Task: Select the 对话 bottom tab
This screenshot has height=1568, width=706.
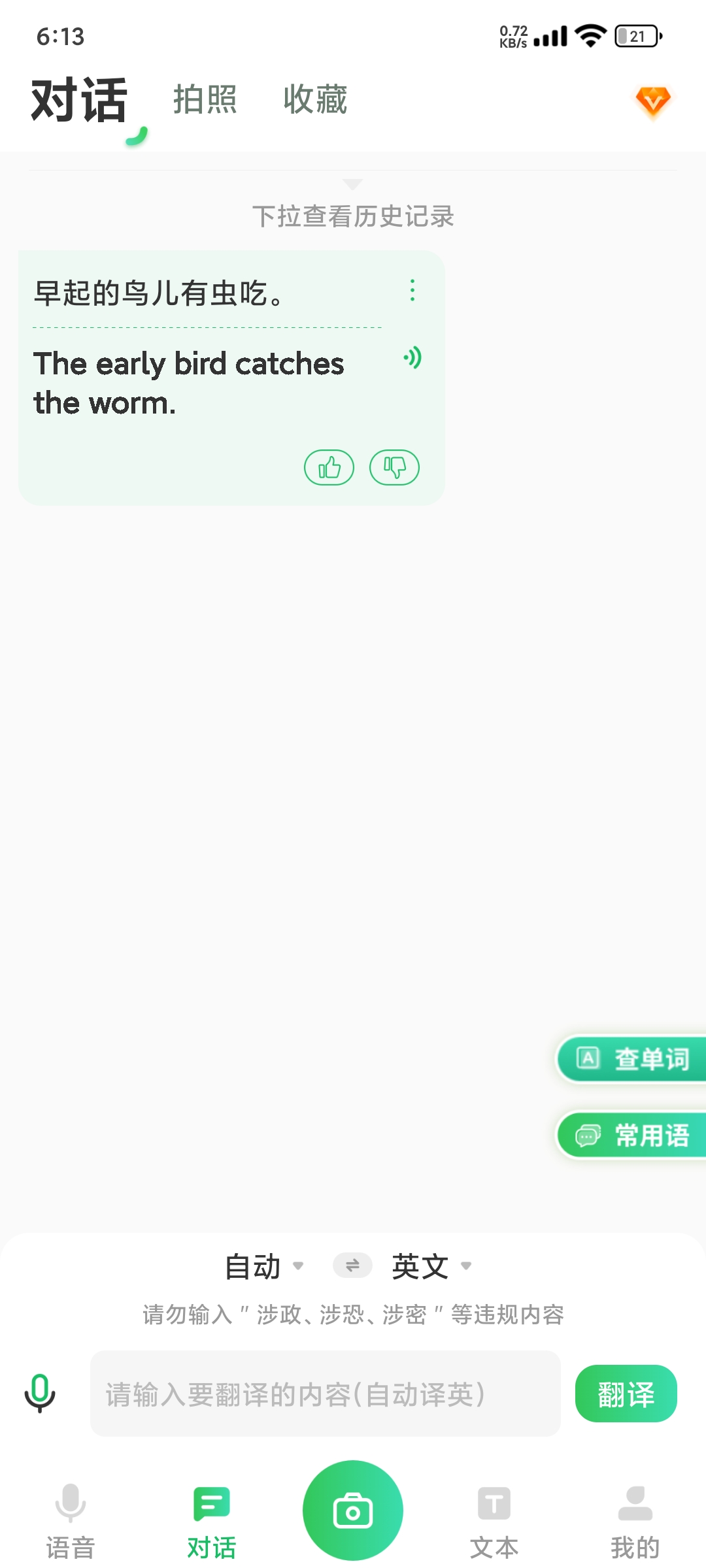Action: pyautogui.click(x=212, y=1519)
